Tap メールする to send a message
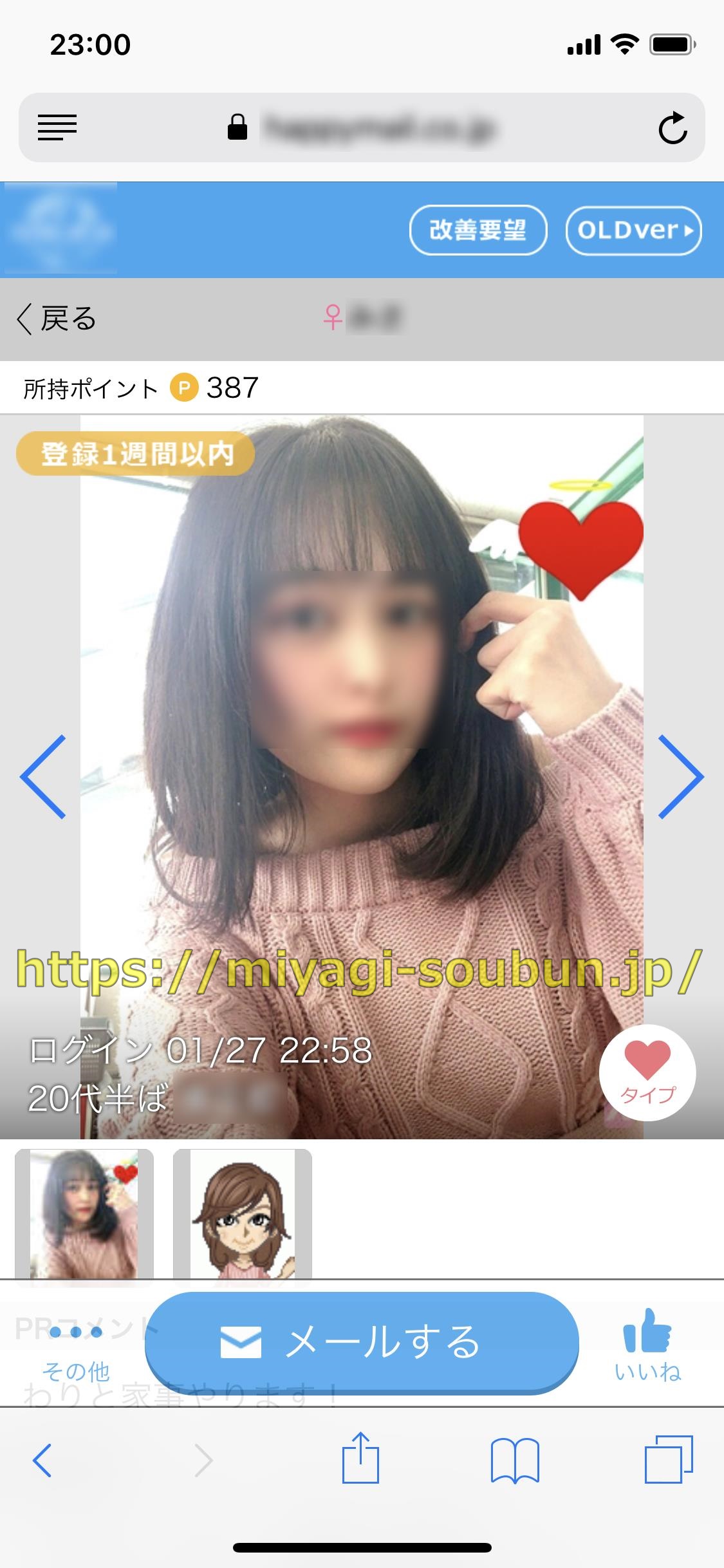Image resolution: width=724 pixels, height=1568 pixels. tap(362, 1343)
